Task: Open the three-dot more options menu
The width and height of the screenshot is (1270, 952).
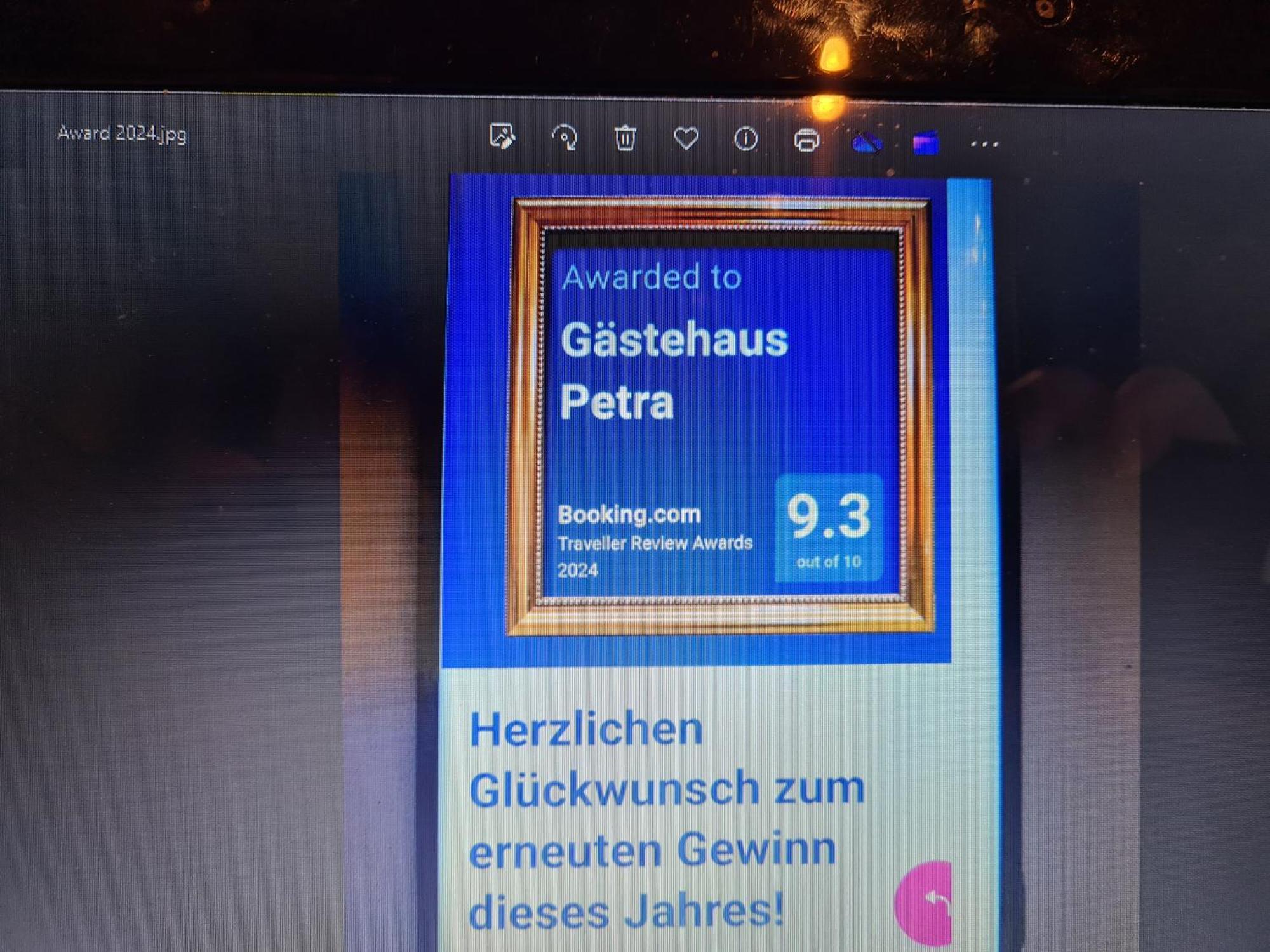Action: (x=984, y=145)
